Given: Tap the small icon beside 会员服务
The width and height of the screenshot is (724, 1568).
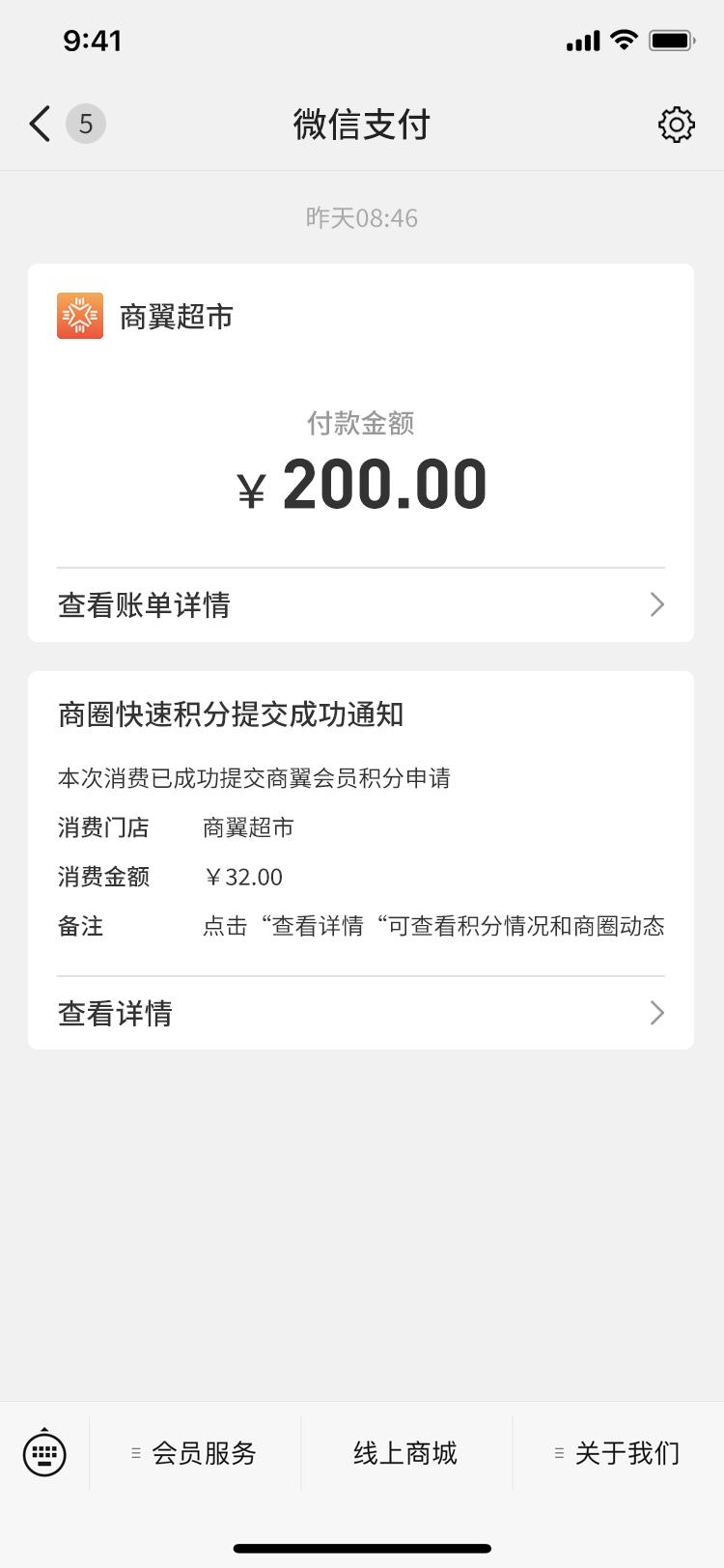Looking at the screenshot, I should [x=134, y=1451].
